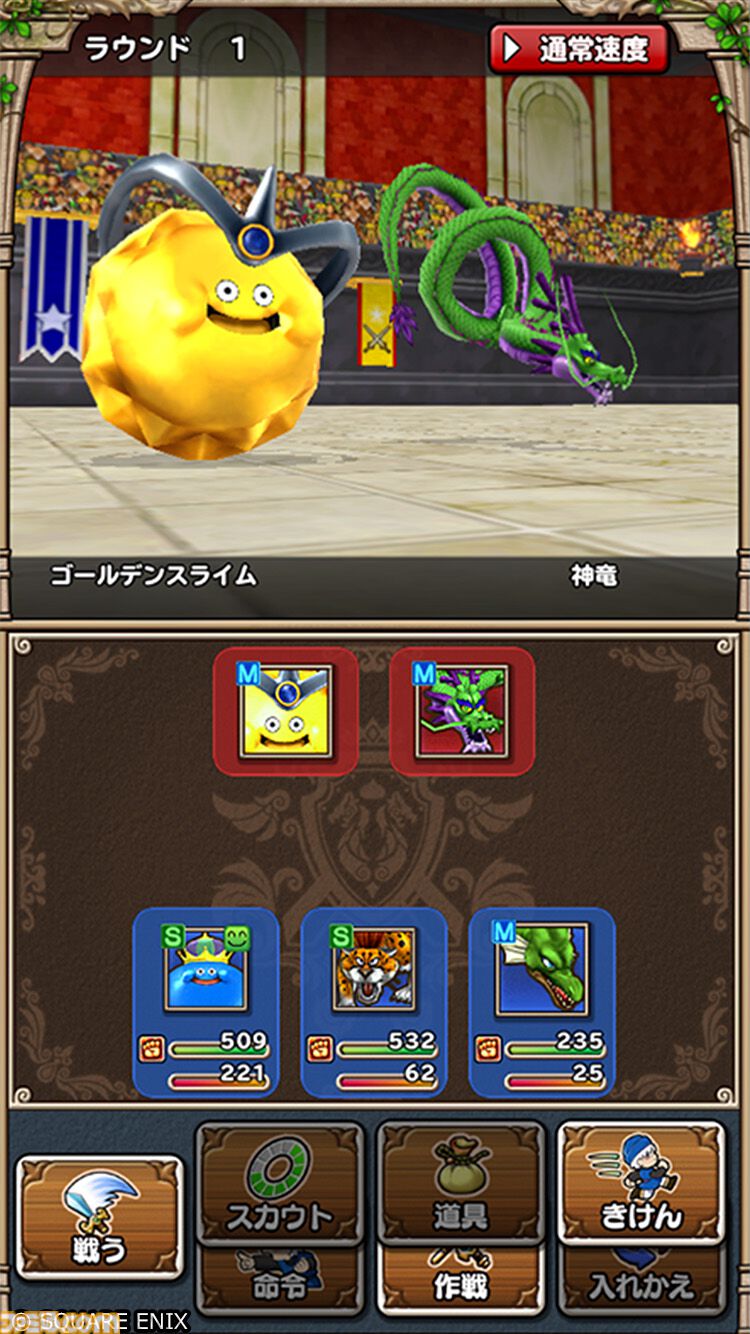The width and height of the screenshot is (750, 1334).
Task: Open the スカウト scout command
Action: coord(279,1183)
